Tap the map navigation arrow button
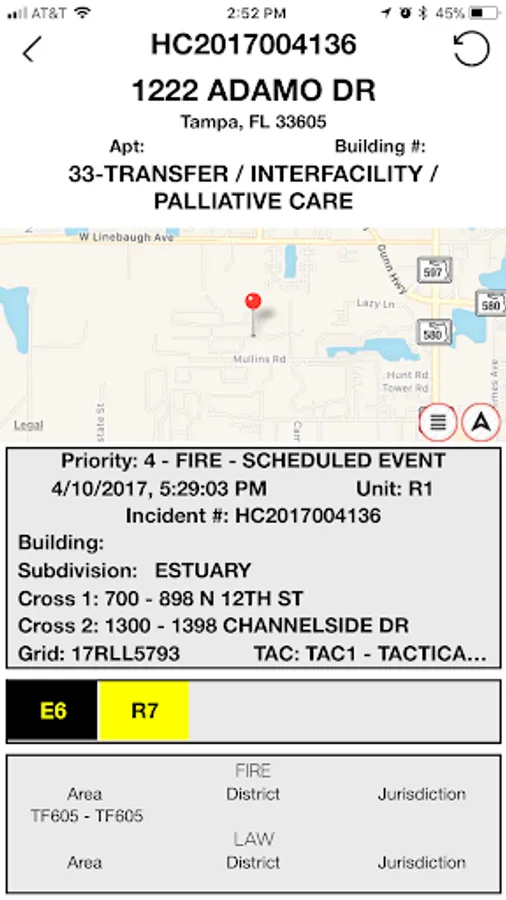Image resolution: width=506 pixels, height=900 pixels. (x=481, y=422)
